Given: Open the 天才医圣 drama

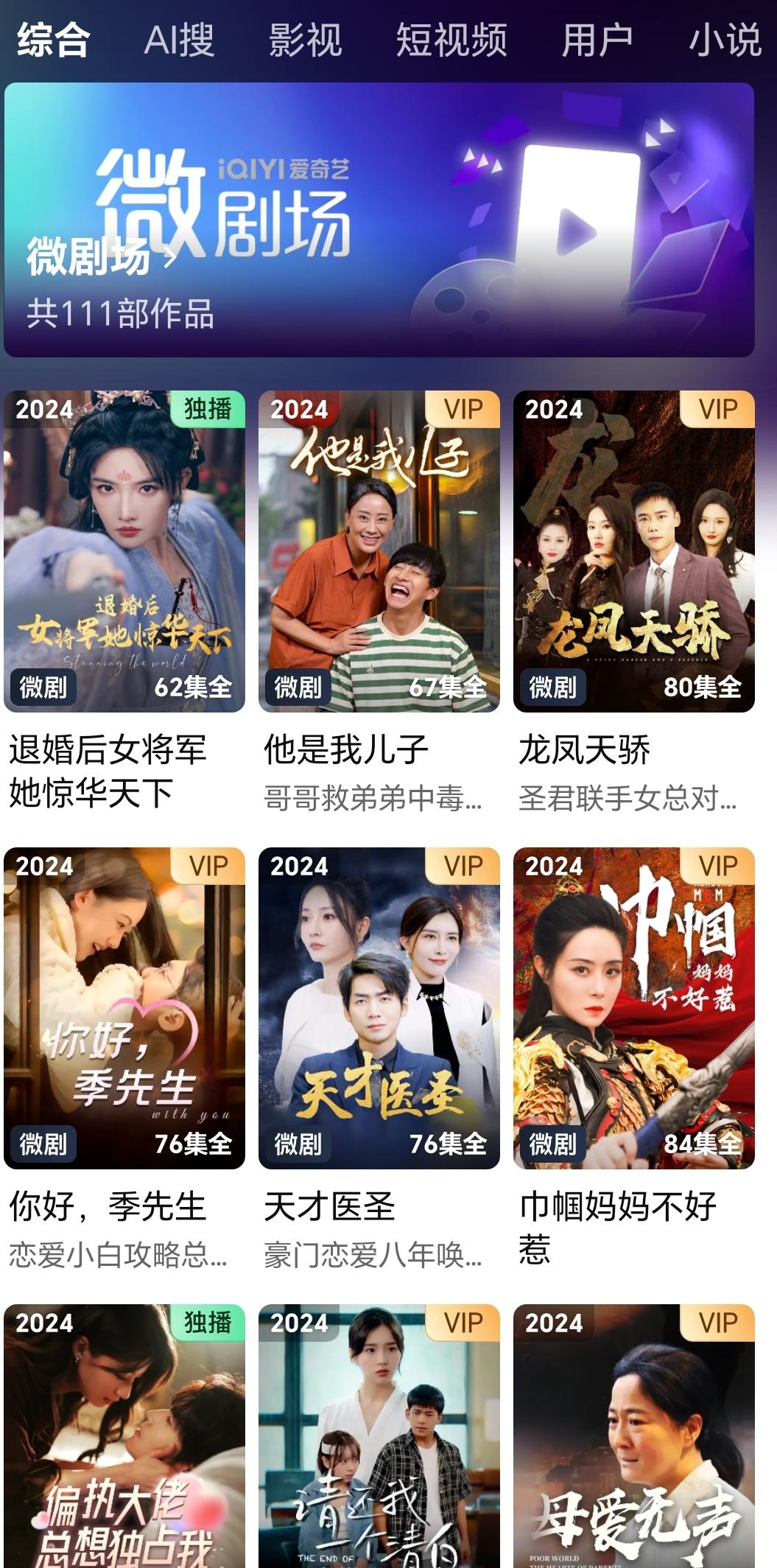Looking at the screenshot, I should [379, 1008].
